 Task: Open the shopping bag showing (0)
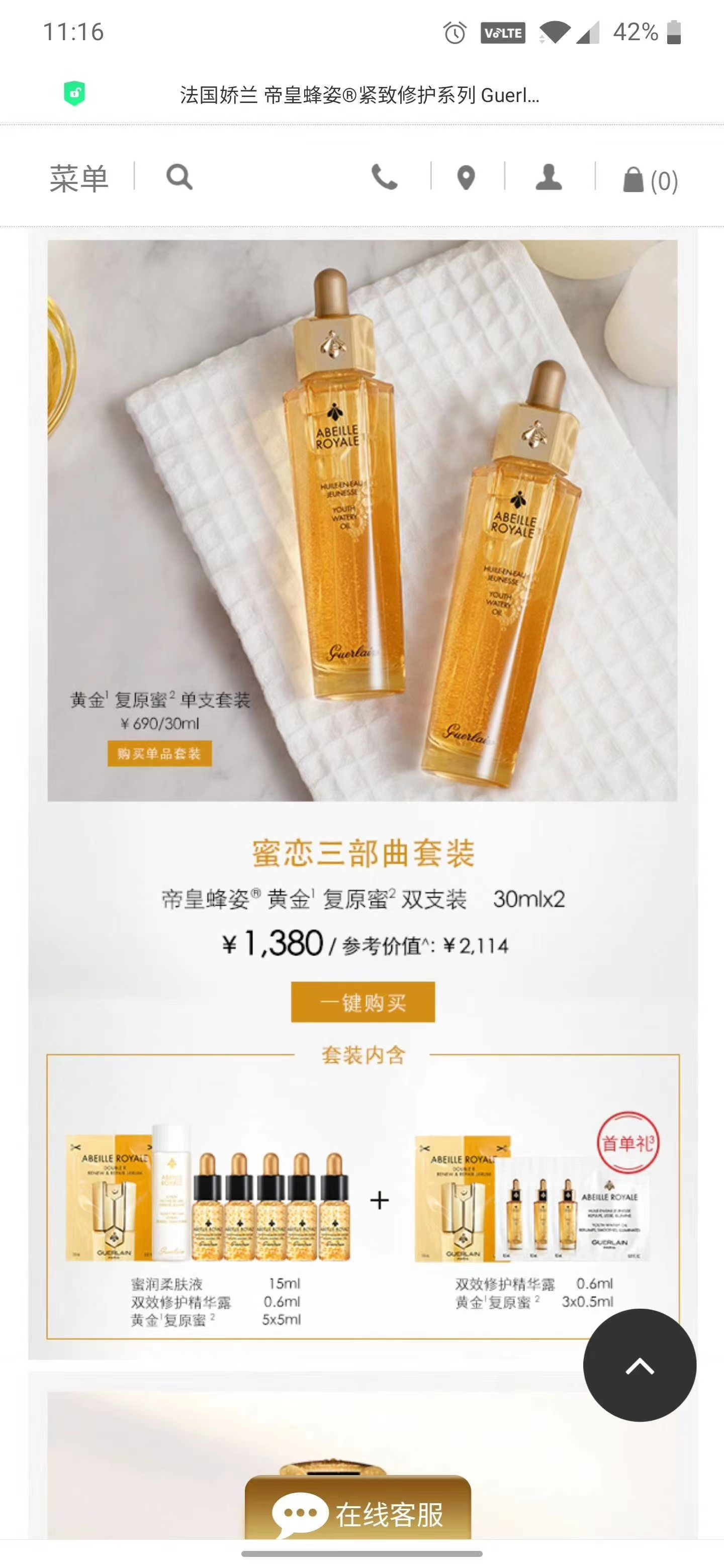point(636,178)
